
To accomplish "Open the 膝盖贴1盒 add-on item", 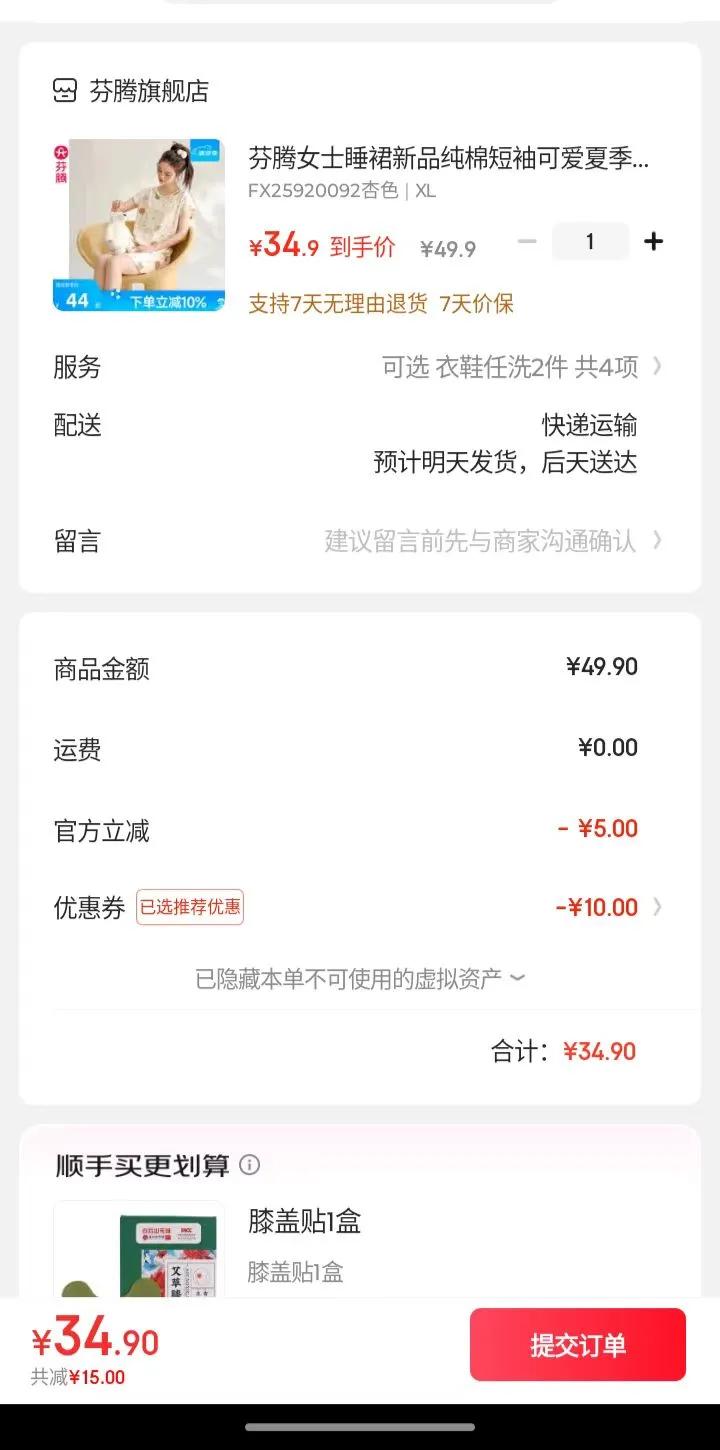I will (304, 1222).
